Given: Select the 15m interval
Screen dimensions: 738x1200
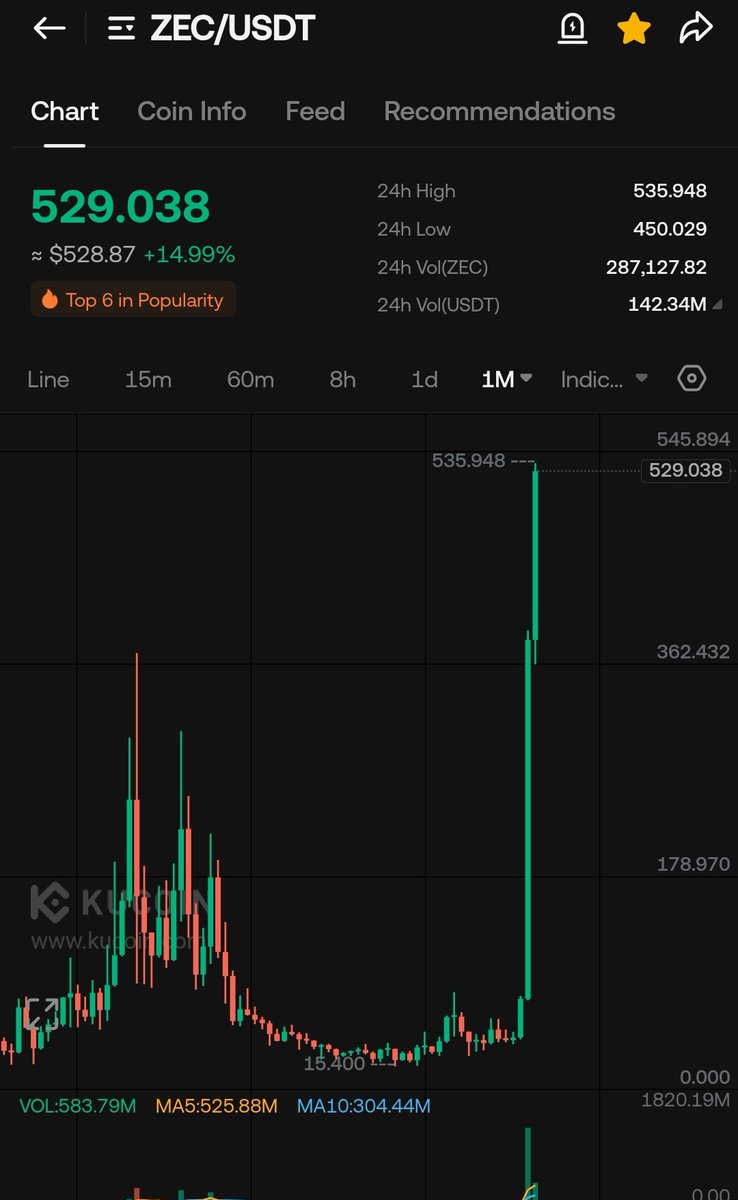Looking at the screenshot, I should pos(148,379).
